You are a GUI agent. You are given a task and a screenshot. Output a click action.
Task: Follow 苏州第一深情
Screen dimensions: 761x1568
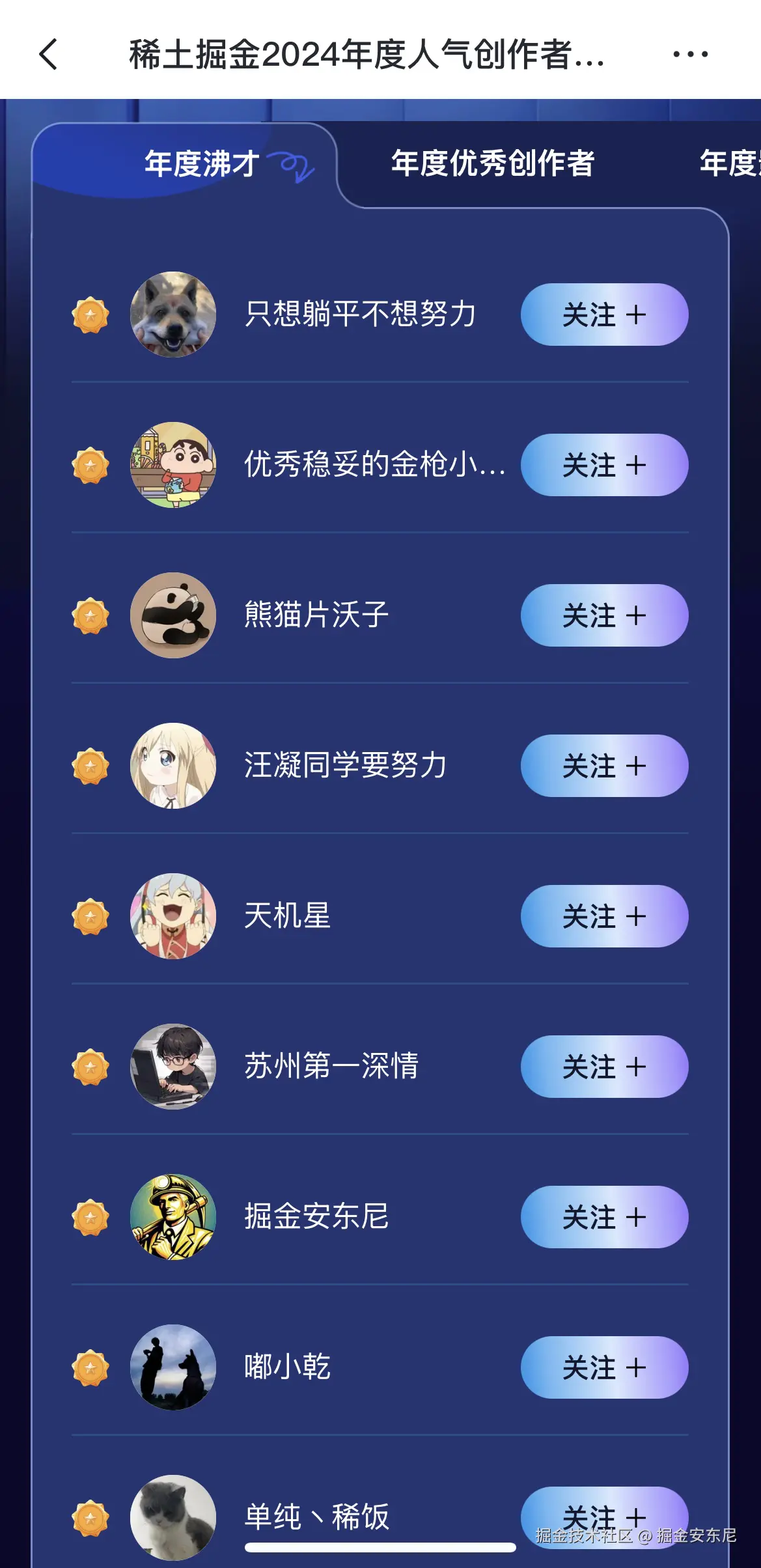tap(604, 1067)
